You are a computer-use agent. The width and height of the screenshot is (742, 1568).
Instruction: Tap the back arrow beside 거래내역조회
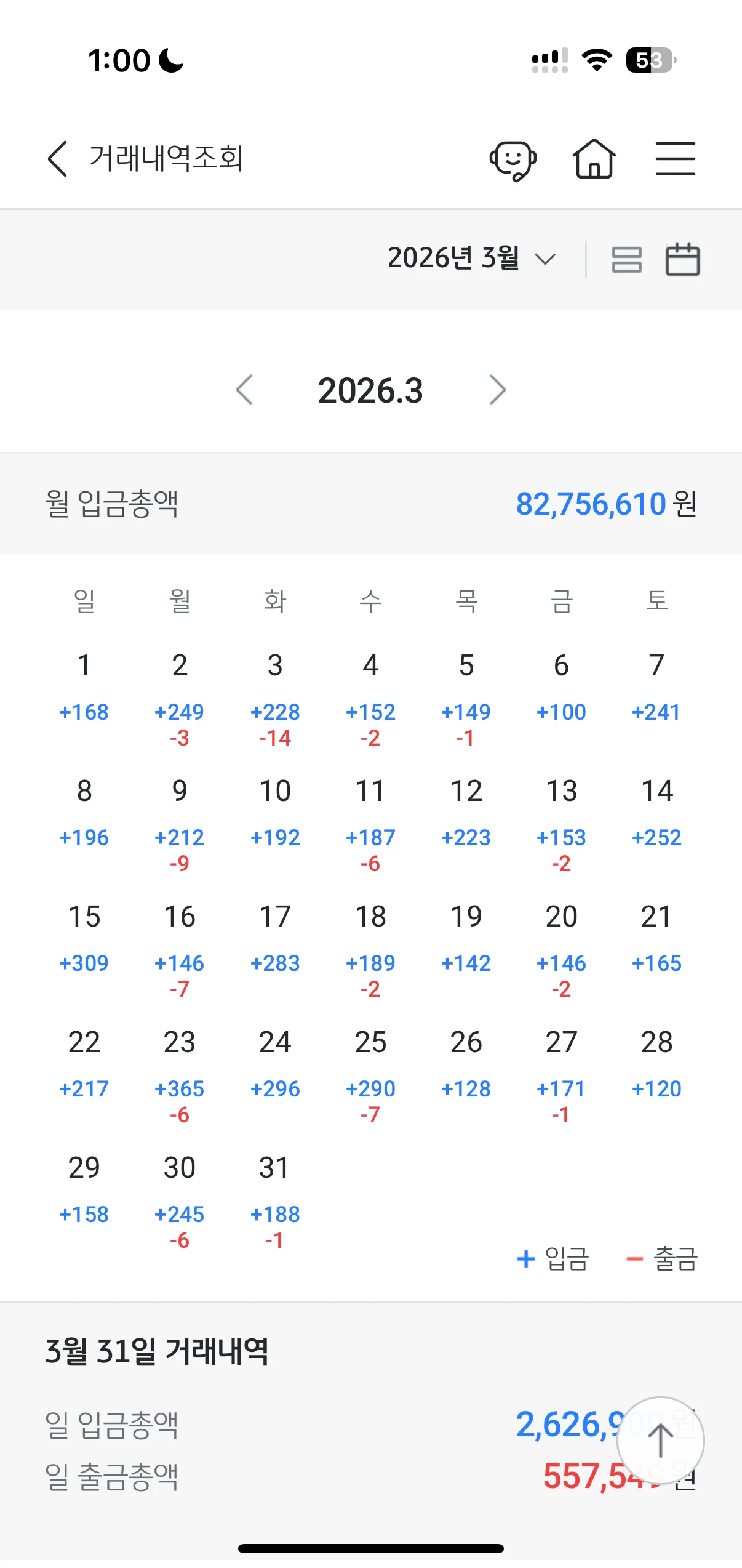coord(57,158)
